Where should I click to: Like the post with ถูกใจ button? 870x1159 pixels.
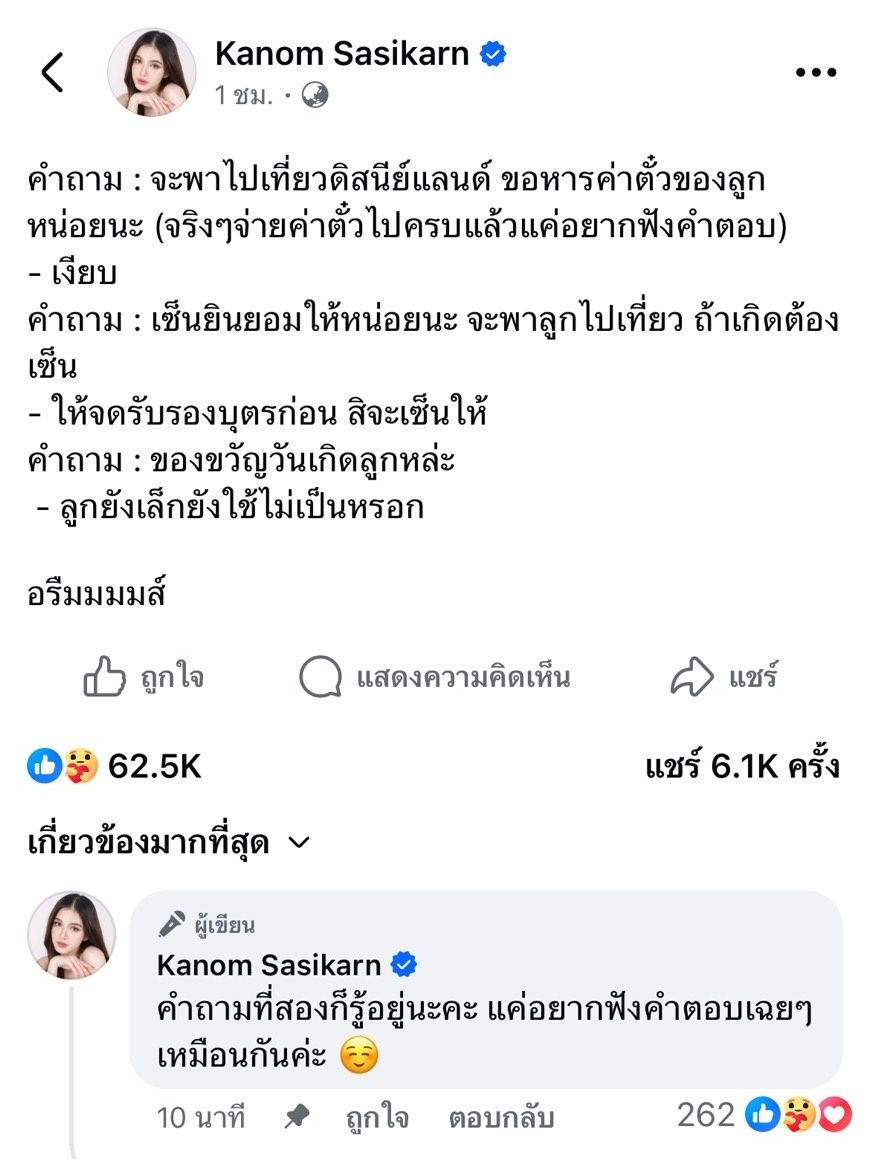tap(145, 678)
